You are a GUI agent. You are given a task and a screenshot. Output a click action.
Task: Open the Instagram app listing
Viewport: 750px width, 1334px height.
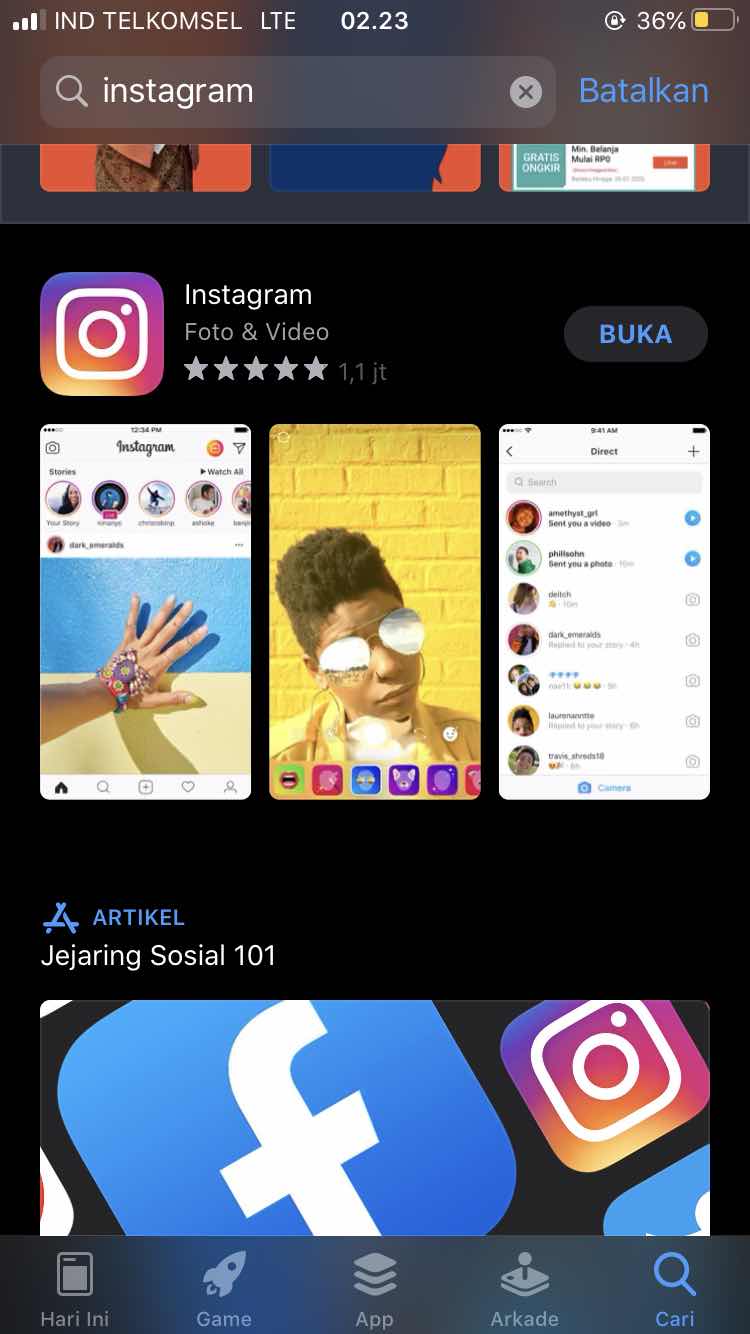coord(248,296)
